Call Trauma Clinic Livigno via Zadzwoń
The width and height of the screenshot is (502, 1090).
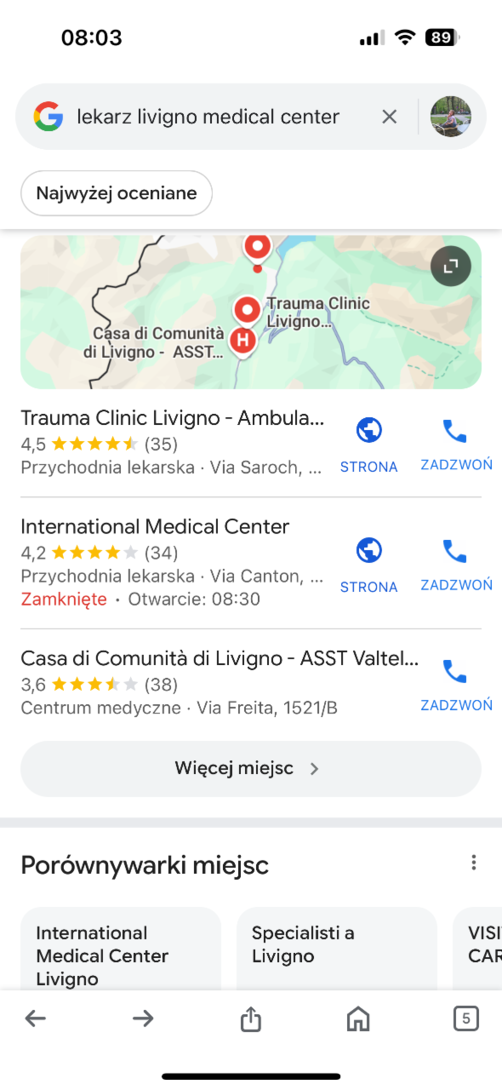[x=456, y=445]
